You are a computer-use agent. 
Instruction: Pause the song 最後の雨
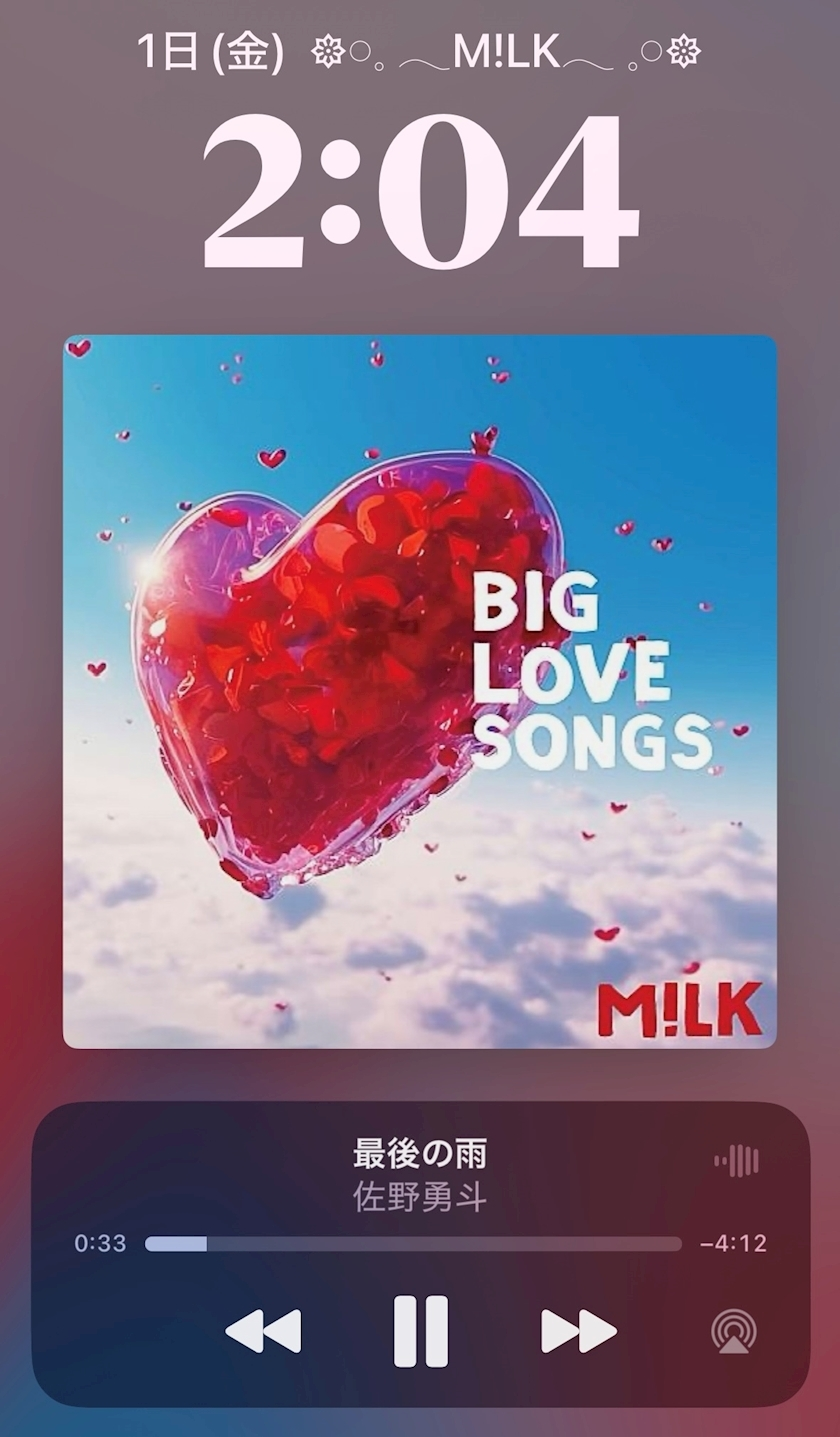point(420,1331)
